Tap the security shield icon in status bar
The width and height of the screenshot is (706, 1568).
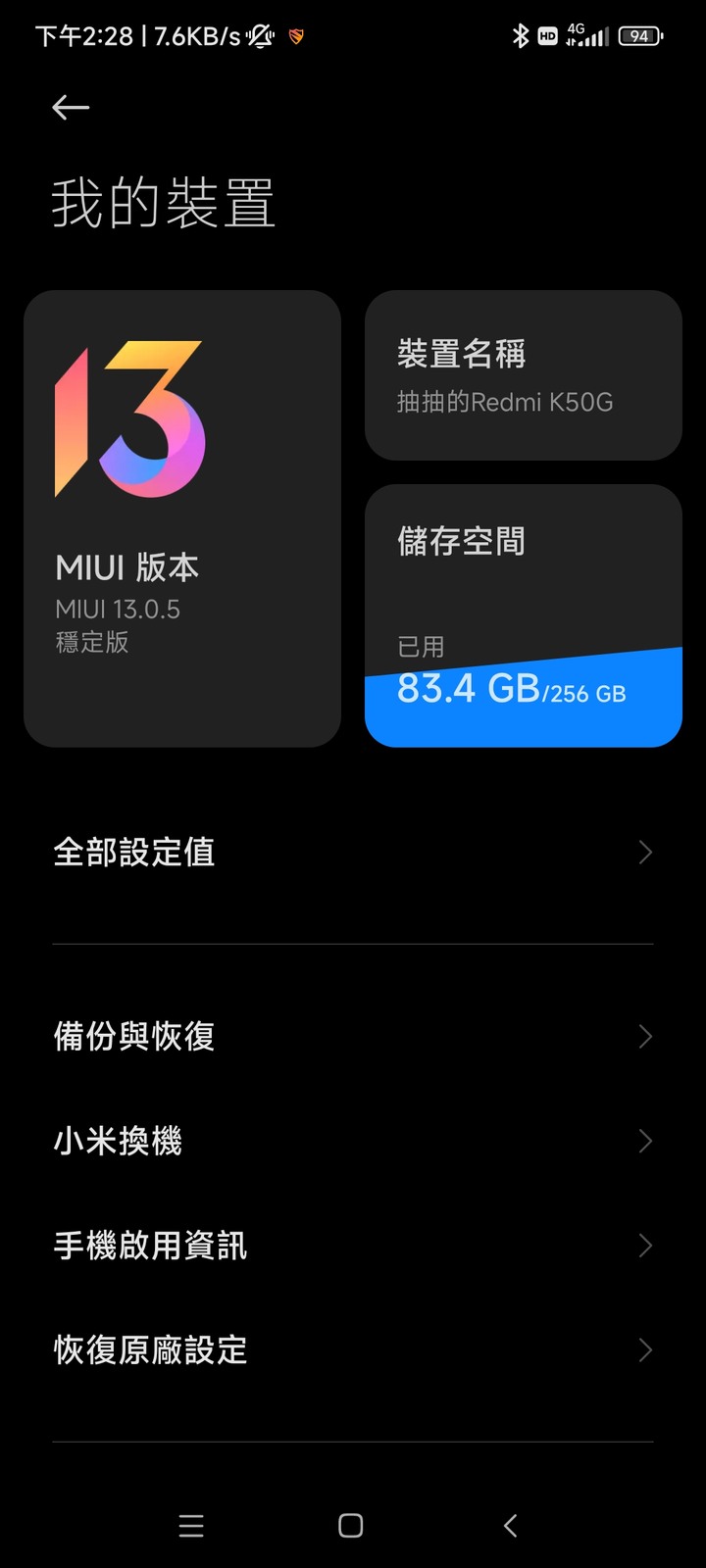(x=294, y=35)
